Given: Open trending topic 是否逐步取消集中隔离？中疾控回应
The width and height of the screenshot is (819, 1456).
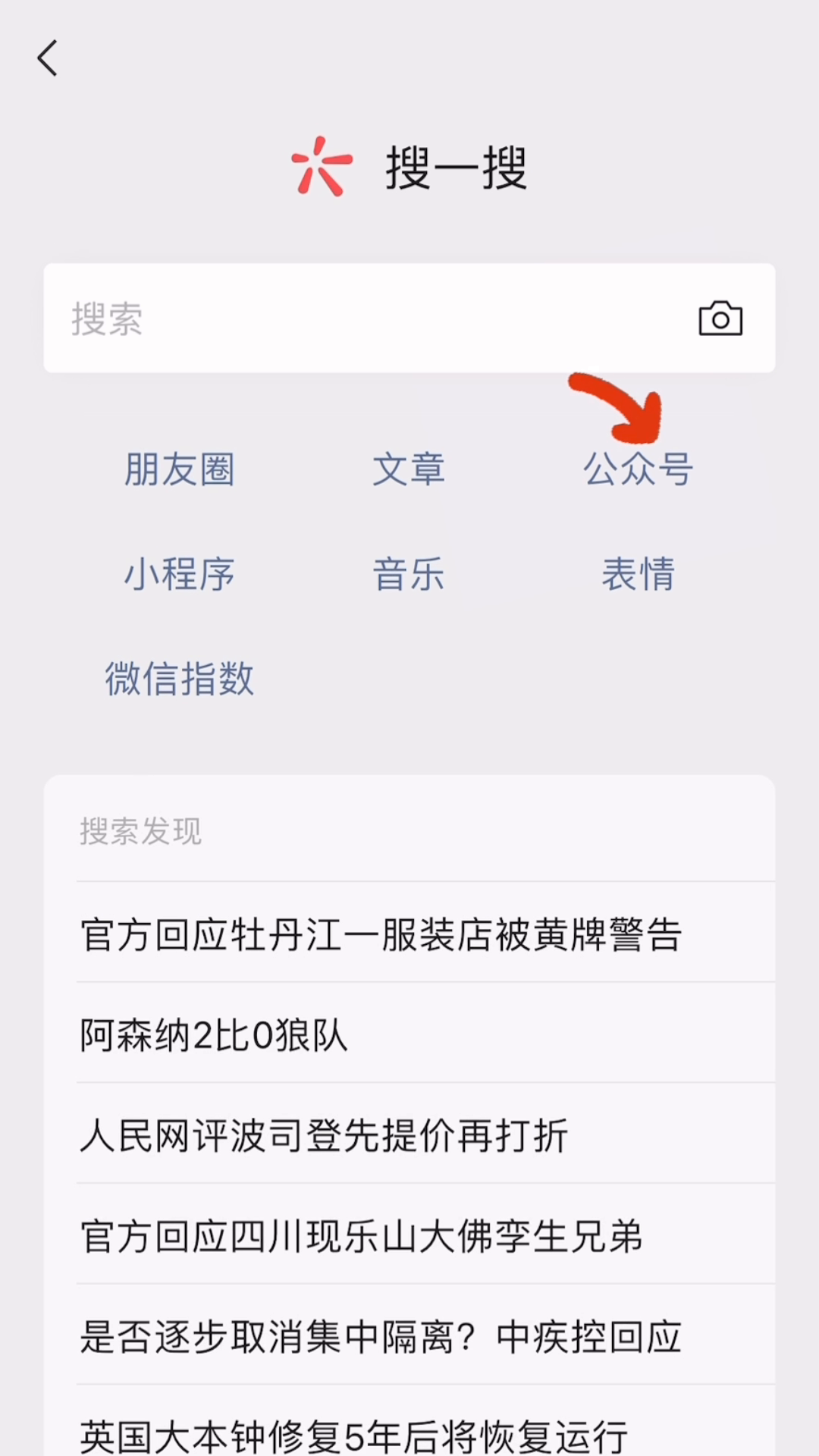Looking at the screenshot, I should pyautogui.click(x=425, y=1336).
